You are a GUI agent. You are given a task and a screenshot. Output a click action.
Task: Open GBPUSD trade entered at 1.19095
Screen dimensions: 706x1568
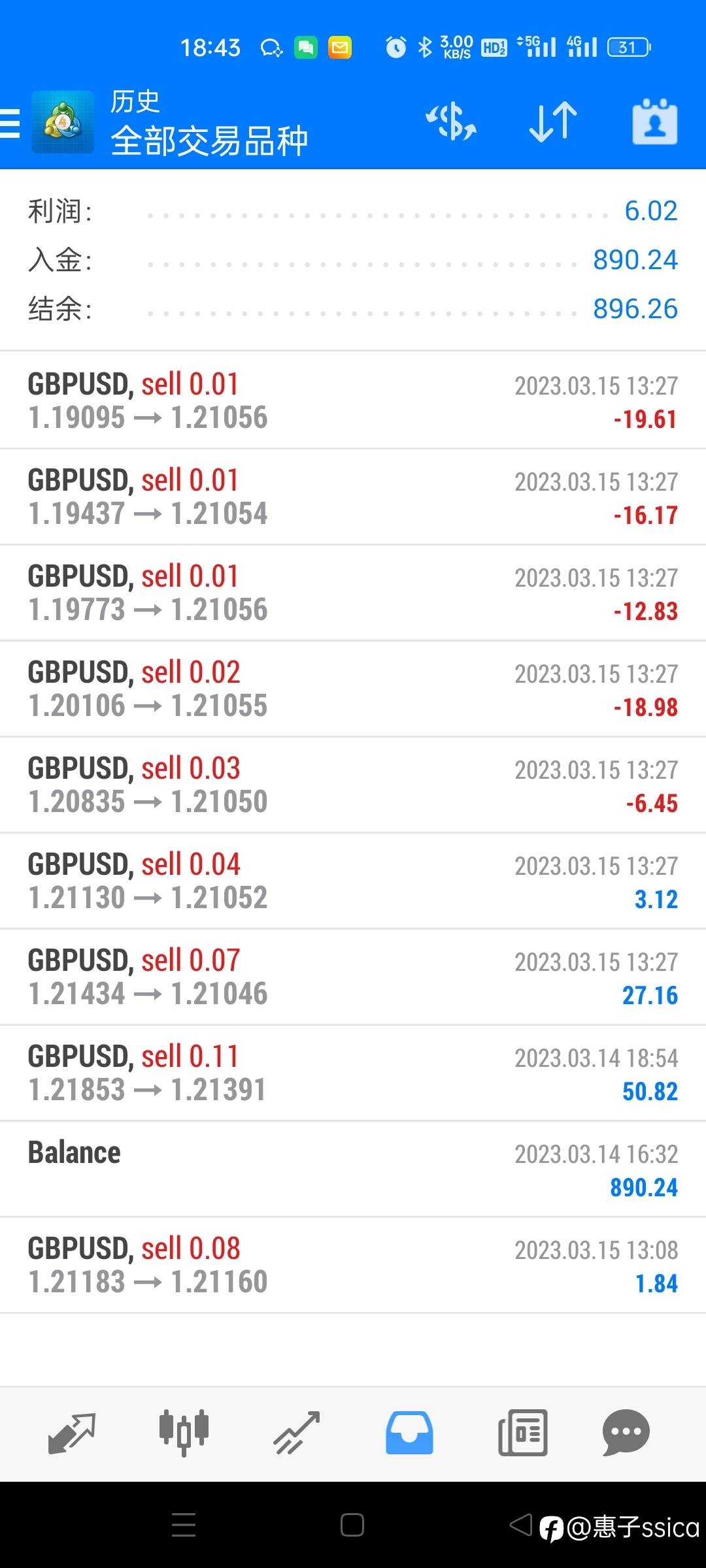(353, 400)
